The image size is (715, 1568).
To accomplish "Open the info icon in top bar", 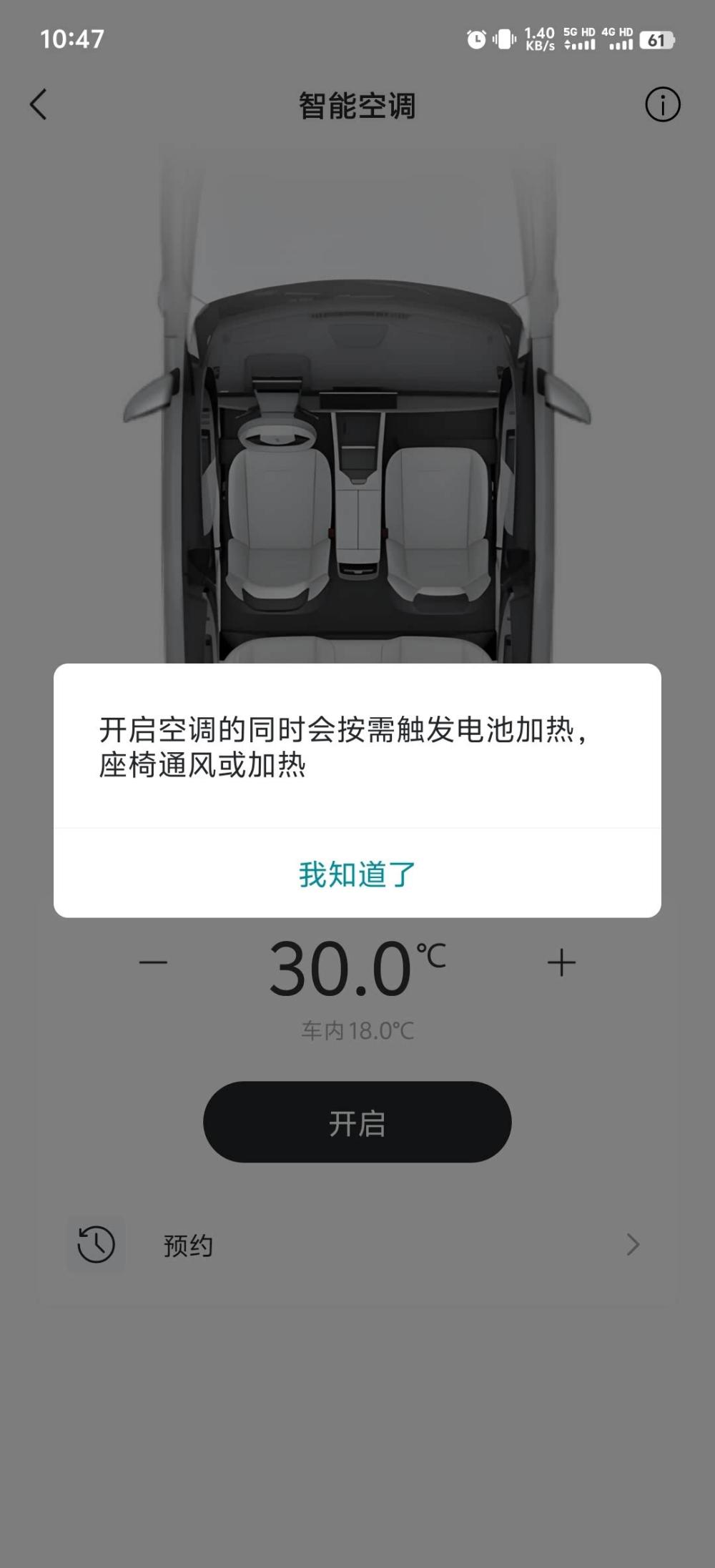I will [662, 105].
